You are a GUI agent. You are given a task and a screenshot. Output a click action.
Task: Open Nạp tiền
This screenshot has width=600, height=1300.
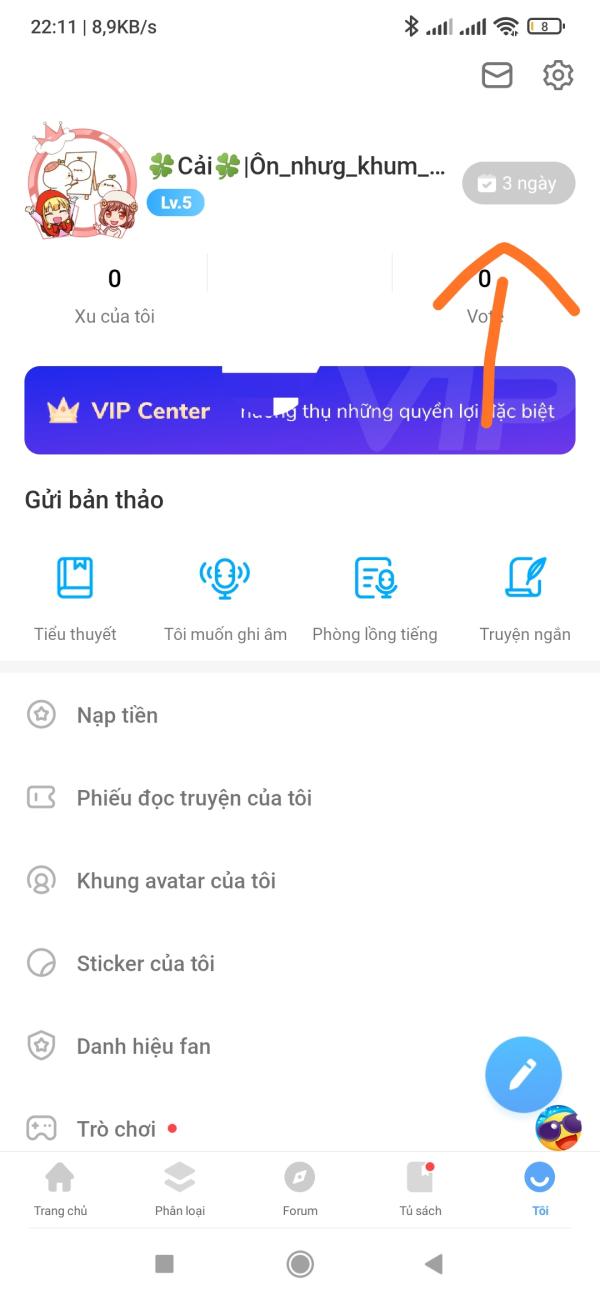click(117, 715)
